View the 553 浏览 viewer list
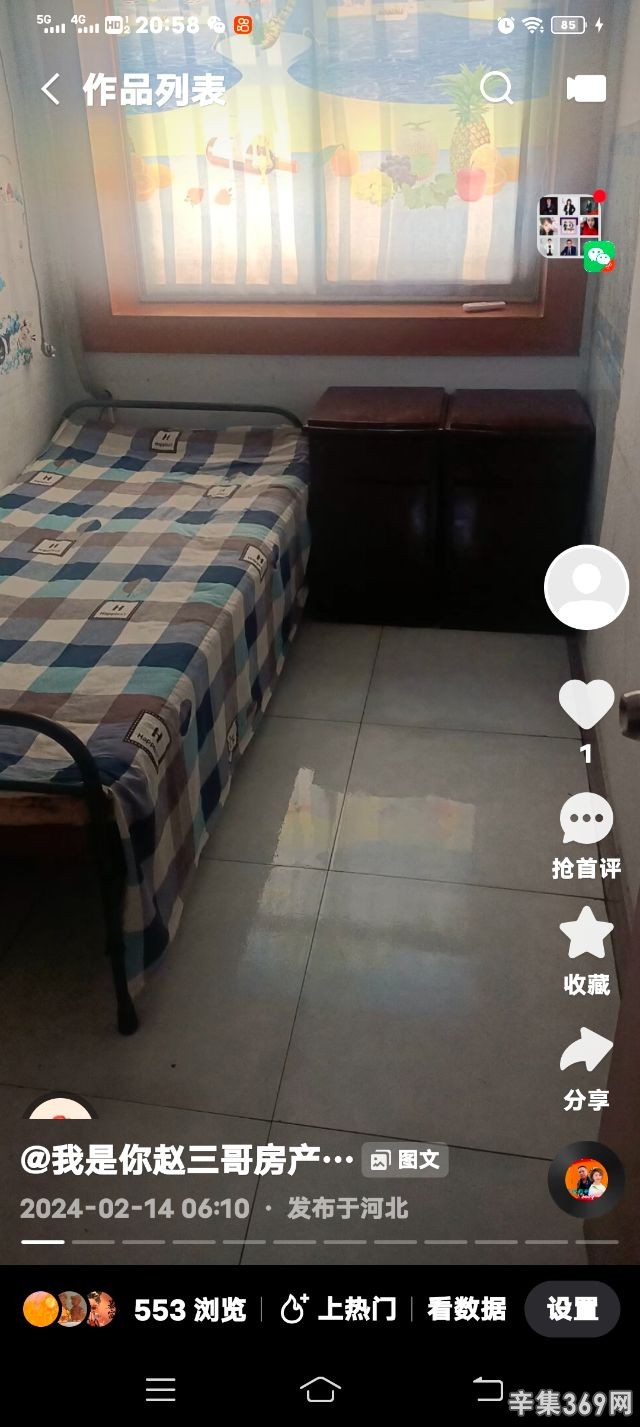The image size is (640, 1427). pyautogui.click(x=134, y=1309)
